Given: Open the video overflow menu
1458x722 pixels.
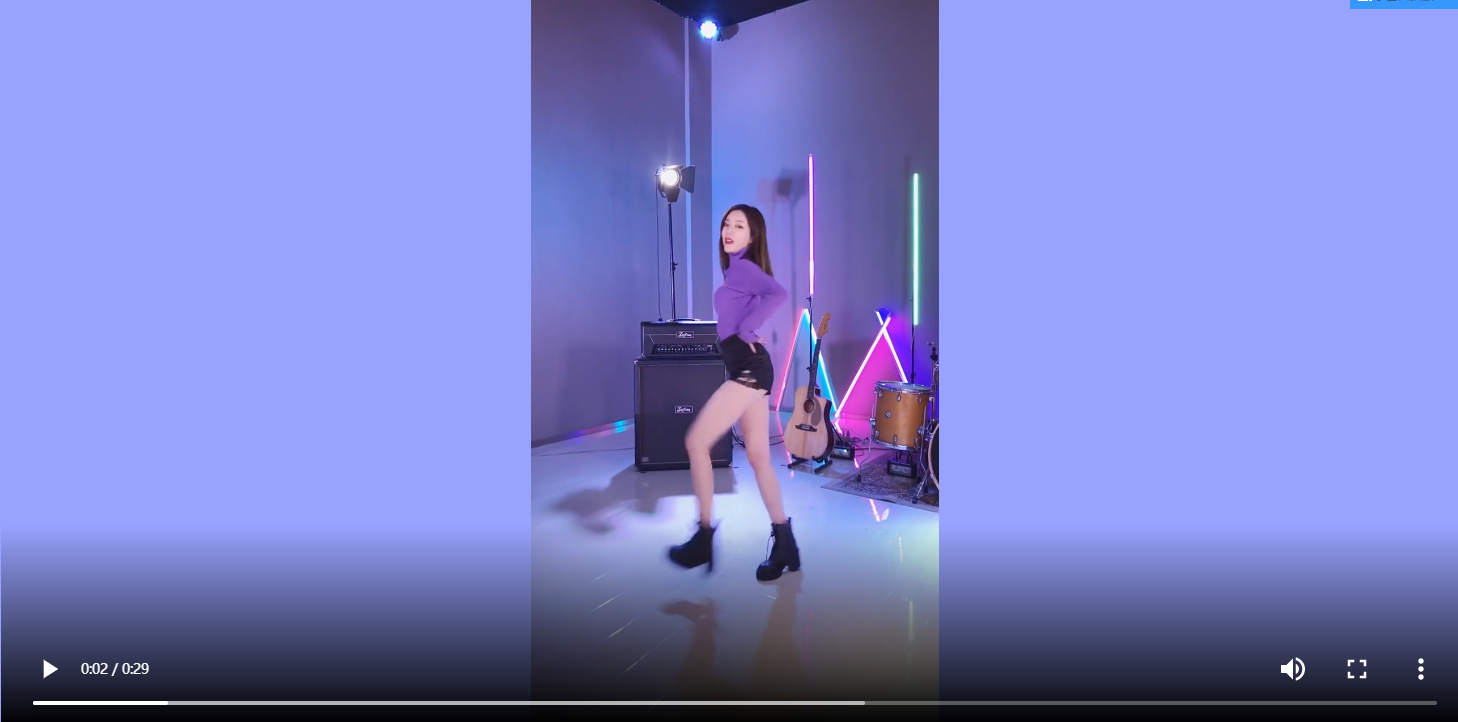Looking at the screenshot, I should 1420,669.
